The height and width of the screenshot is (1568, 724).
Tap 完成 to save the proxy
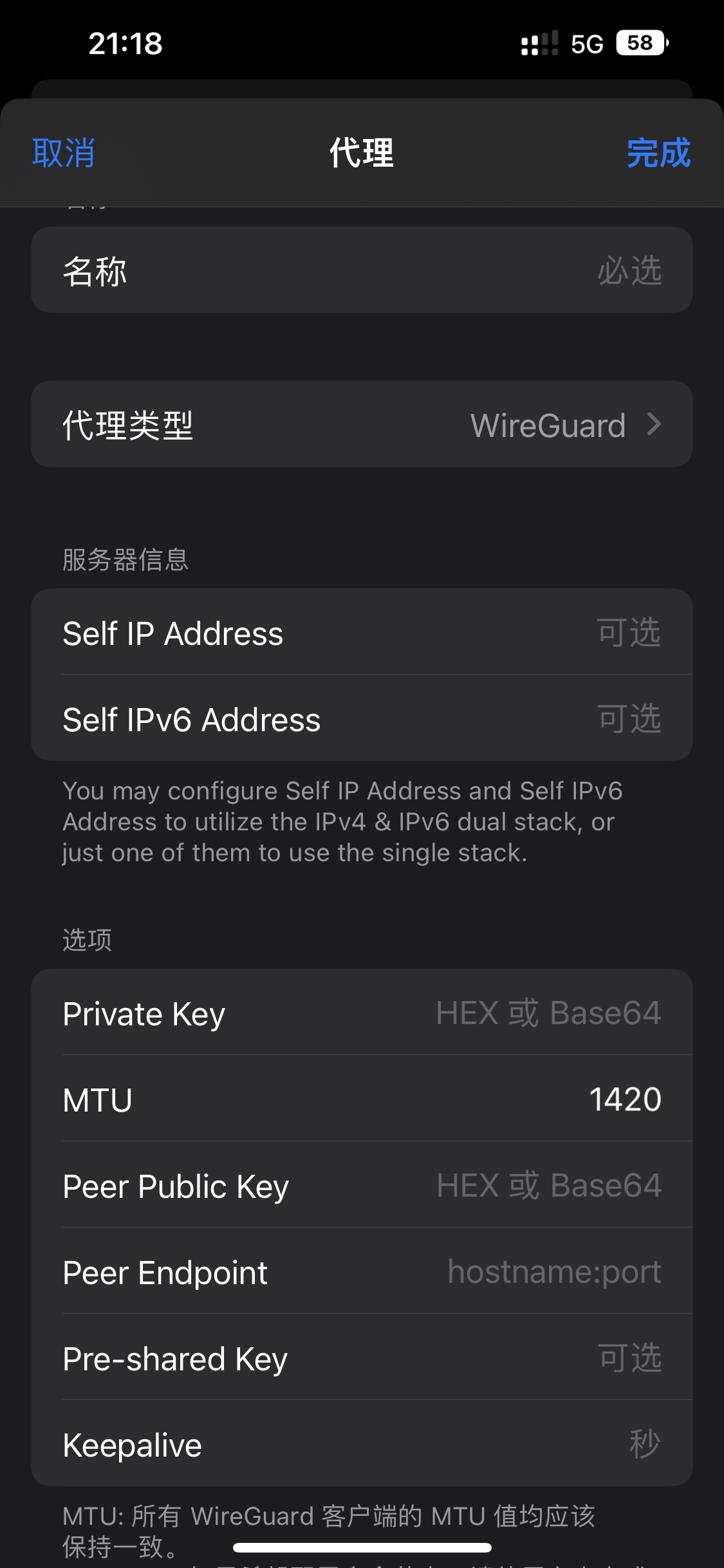pyautogui.click(x=658, y=153)
